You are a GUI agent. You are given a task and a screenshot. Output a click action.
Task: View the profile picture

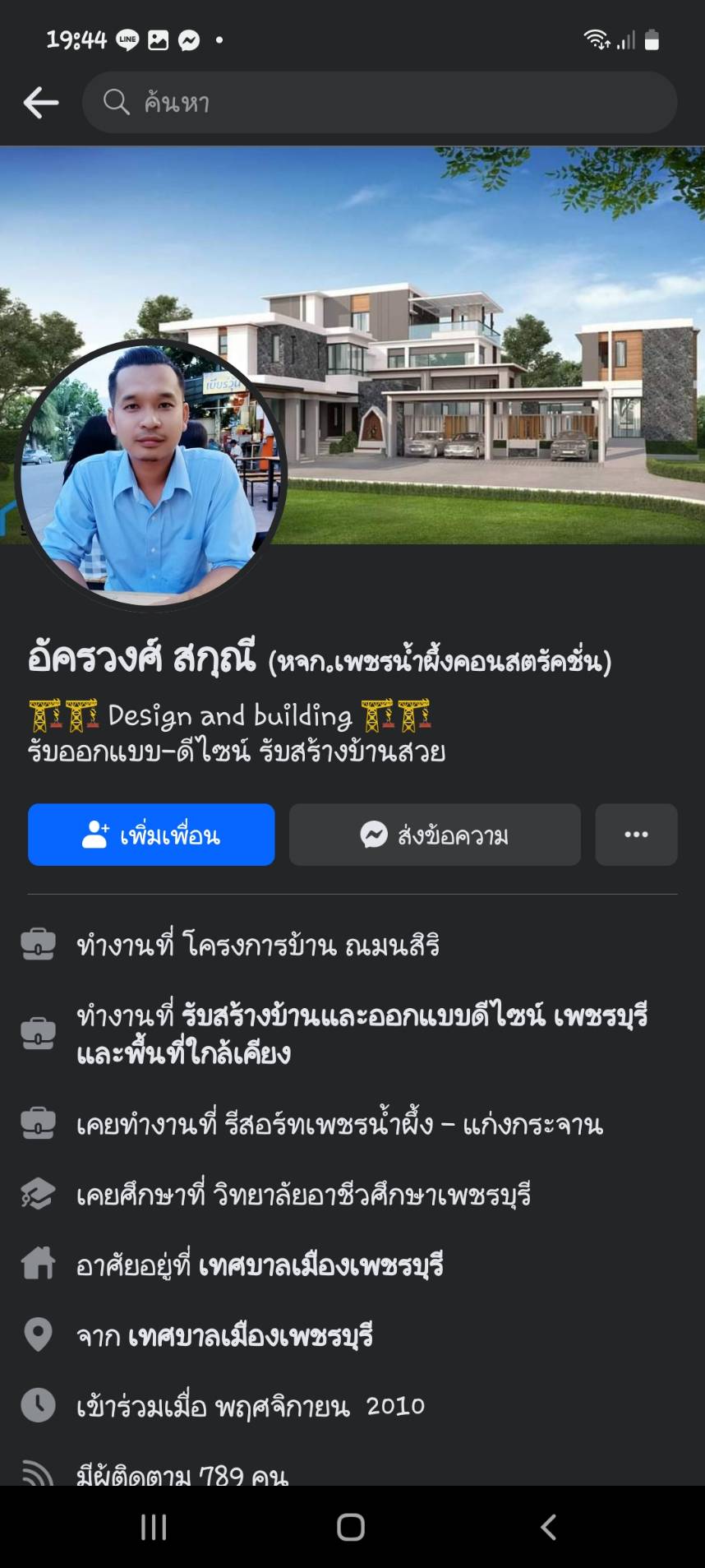coord(150,474)
